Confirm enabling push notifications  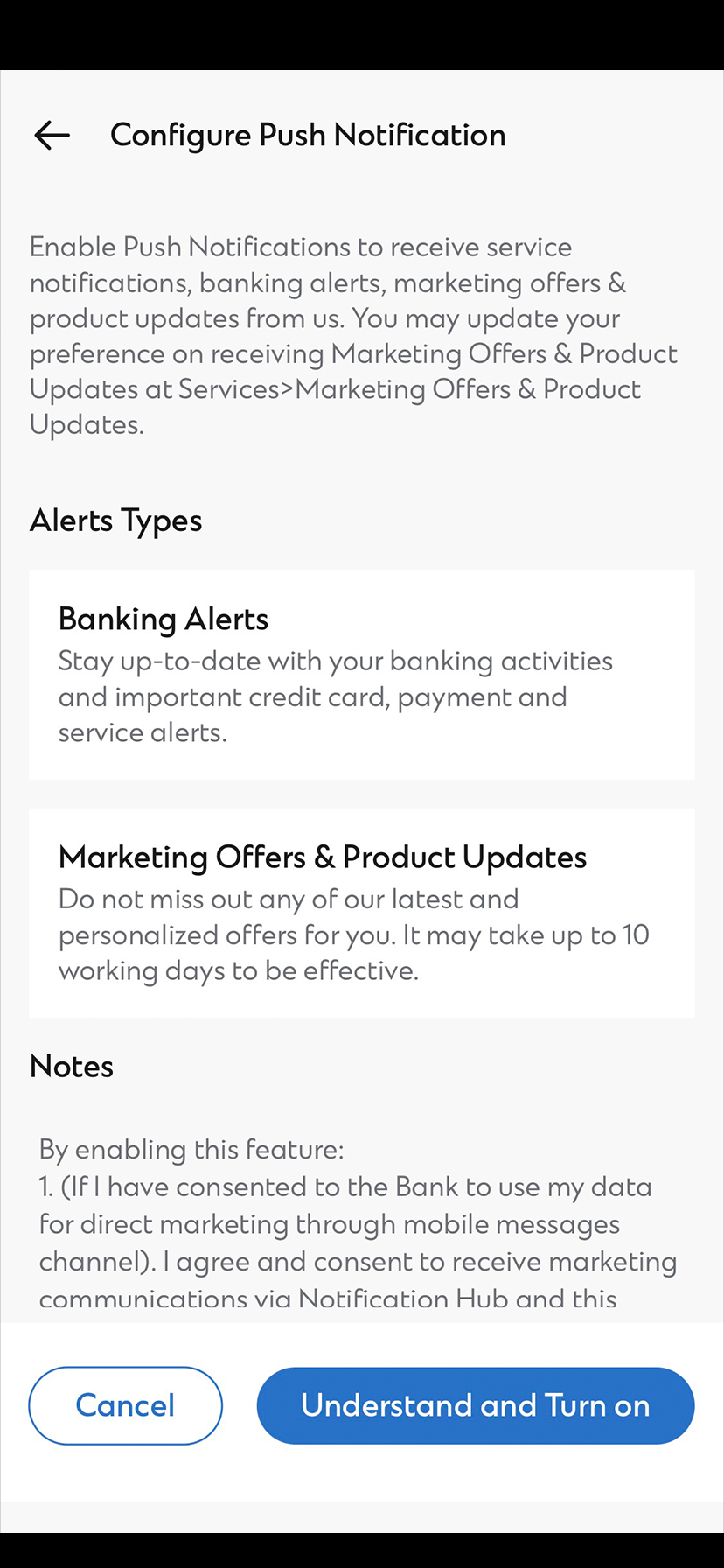point(475,1405)
